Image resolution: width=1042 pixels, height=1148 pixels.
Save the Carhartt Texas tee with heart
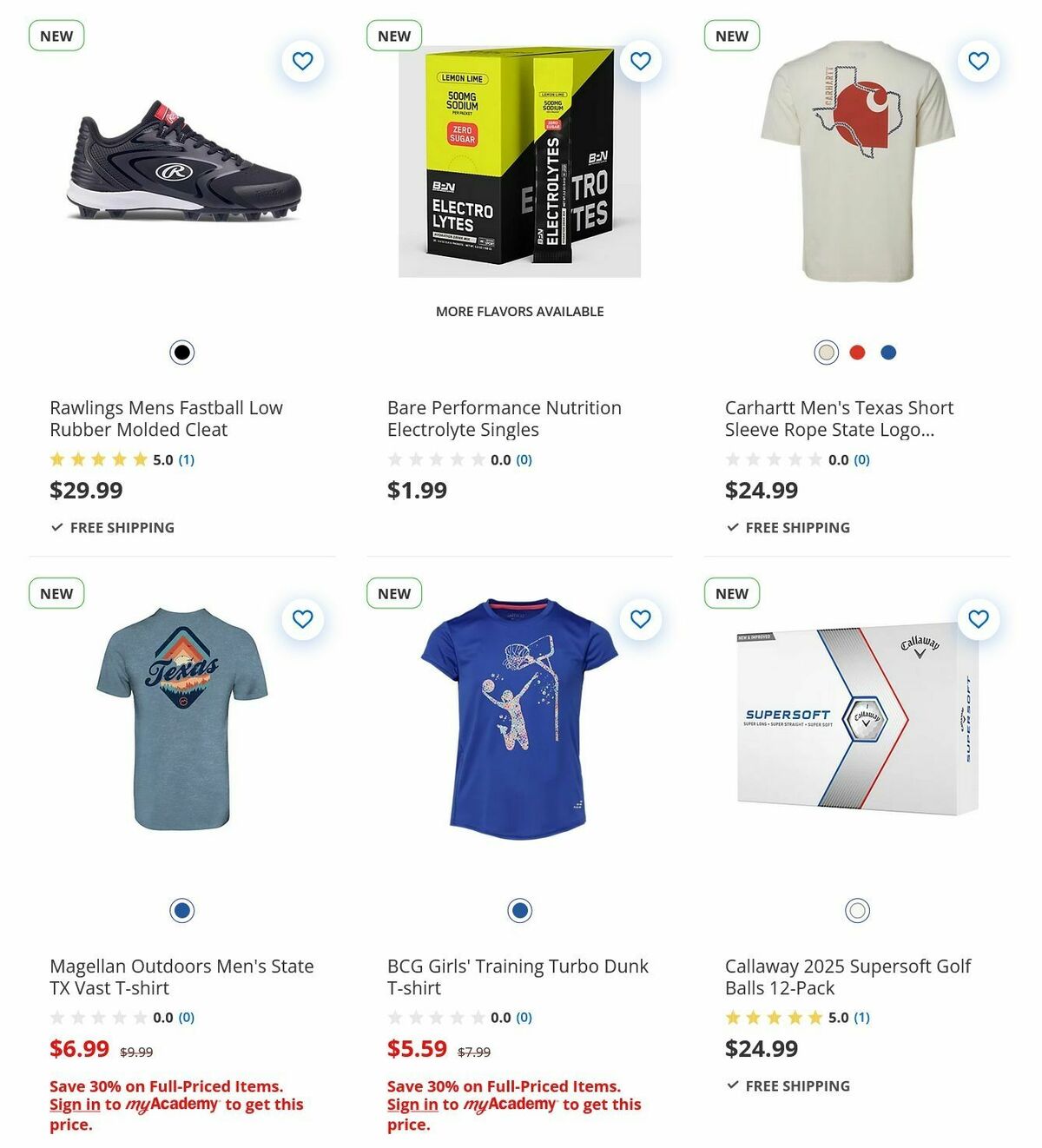(978, 62)
